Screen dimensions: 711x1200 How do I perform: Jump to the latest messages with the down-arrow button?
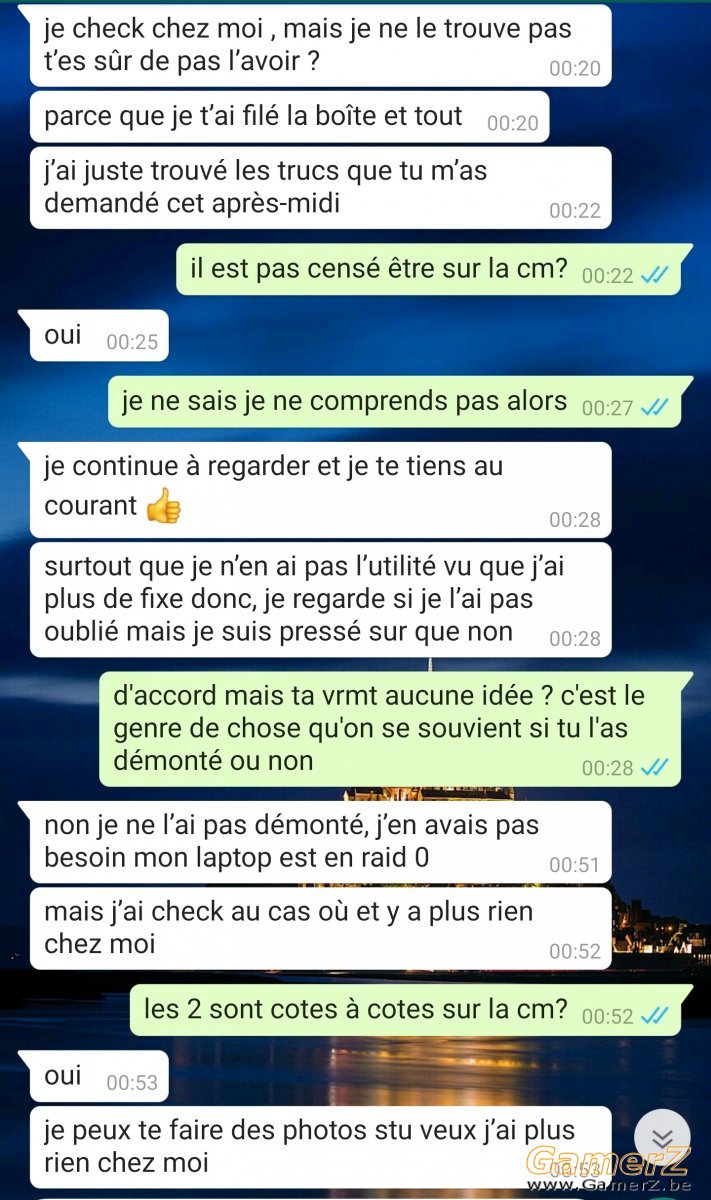point(661,1138)
